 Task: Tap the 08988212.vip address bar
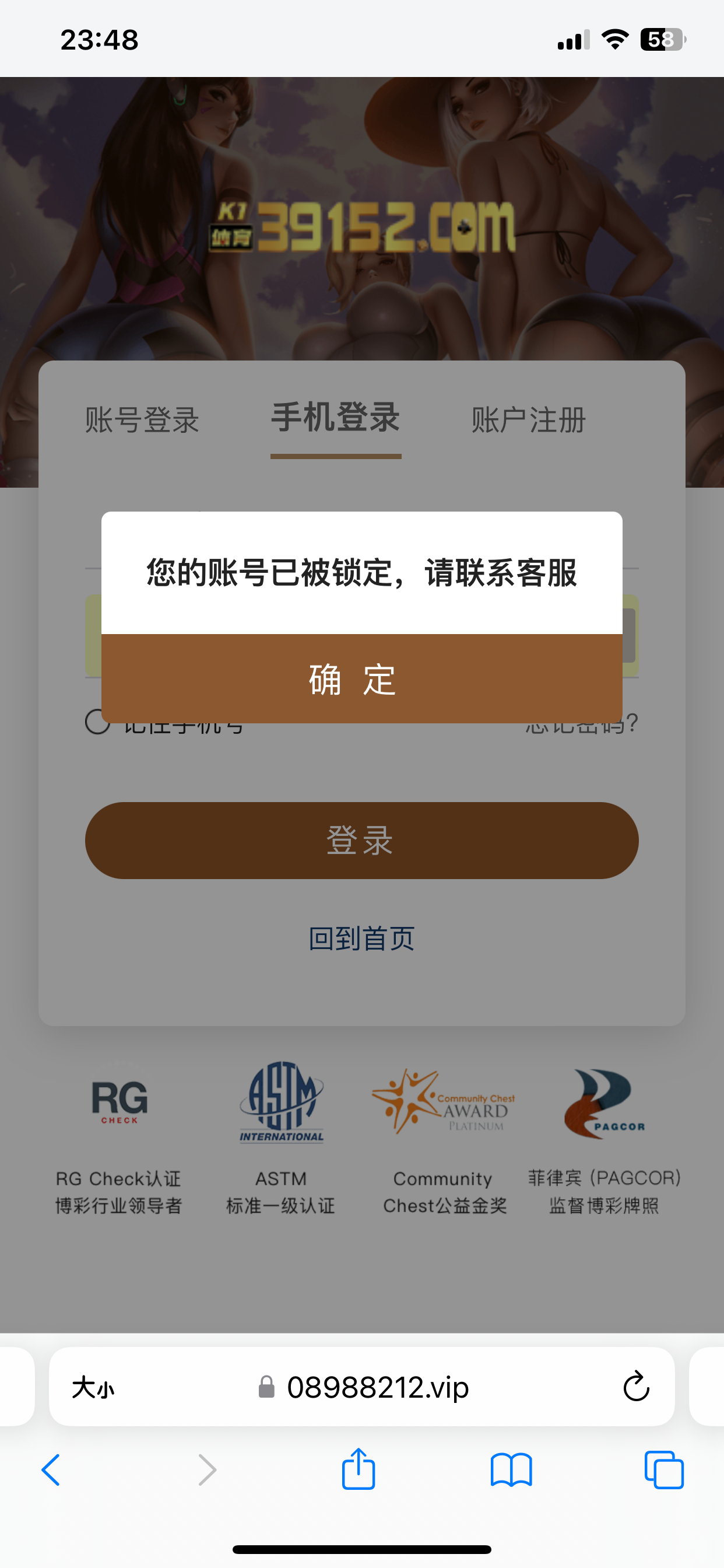(x=377, y=1387)
